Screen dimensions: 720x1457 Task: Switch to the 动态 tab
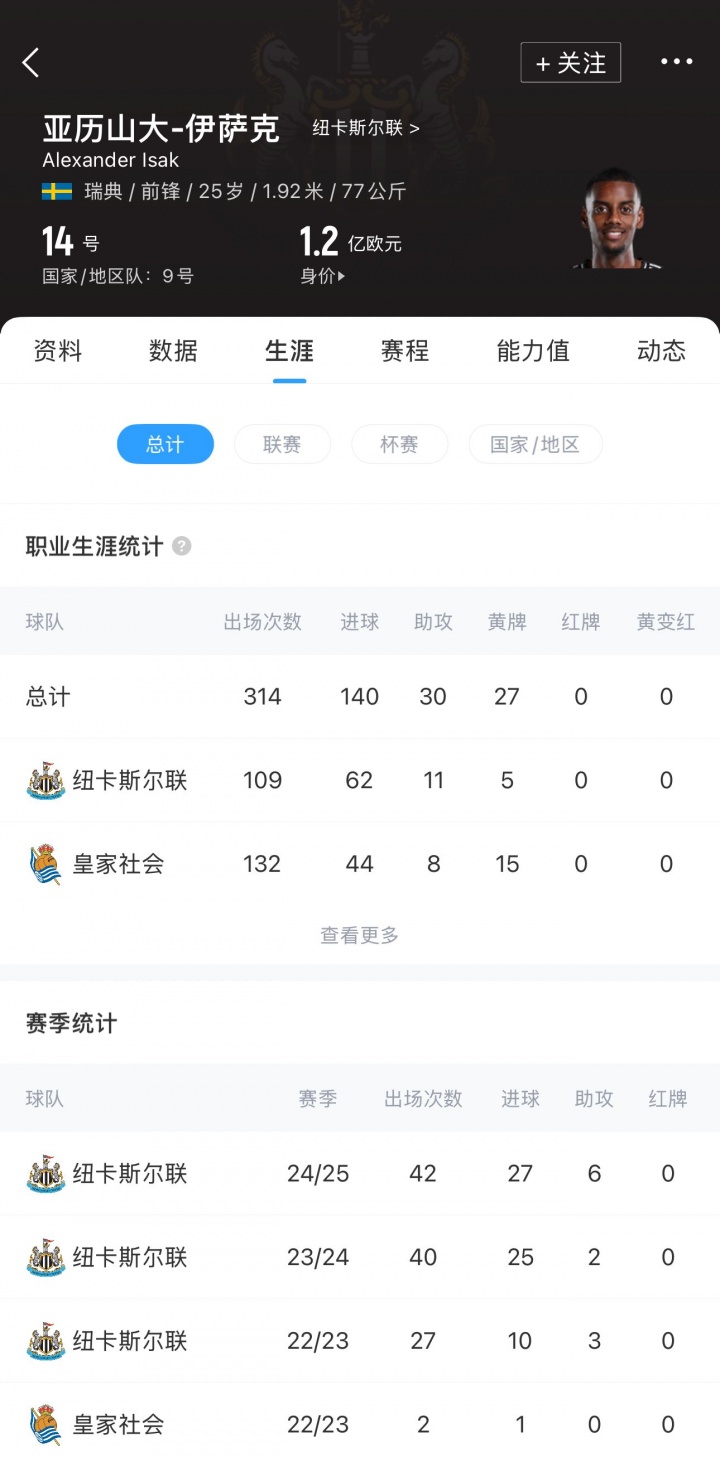661,351
